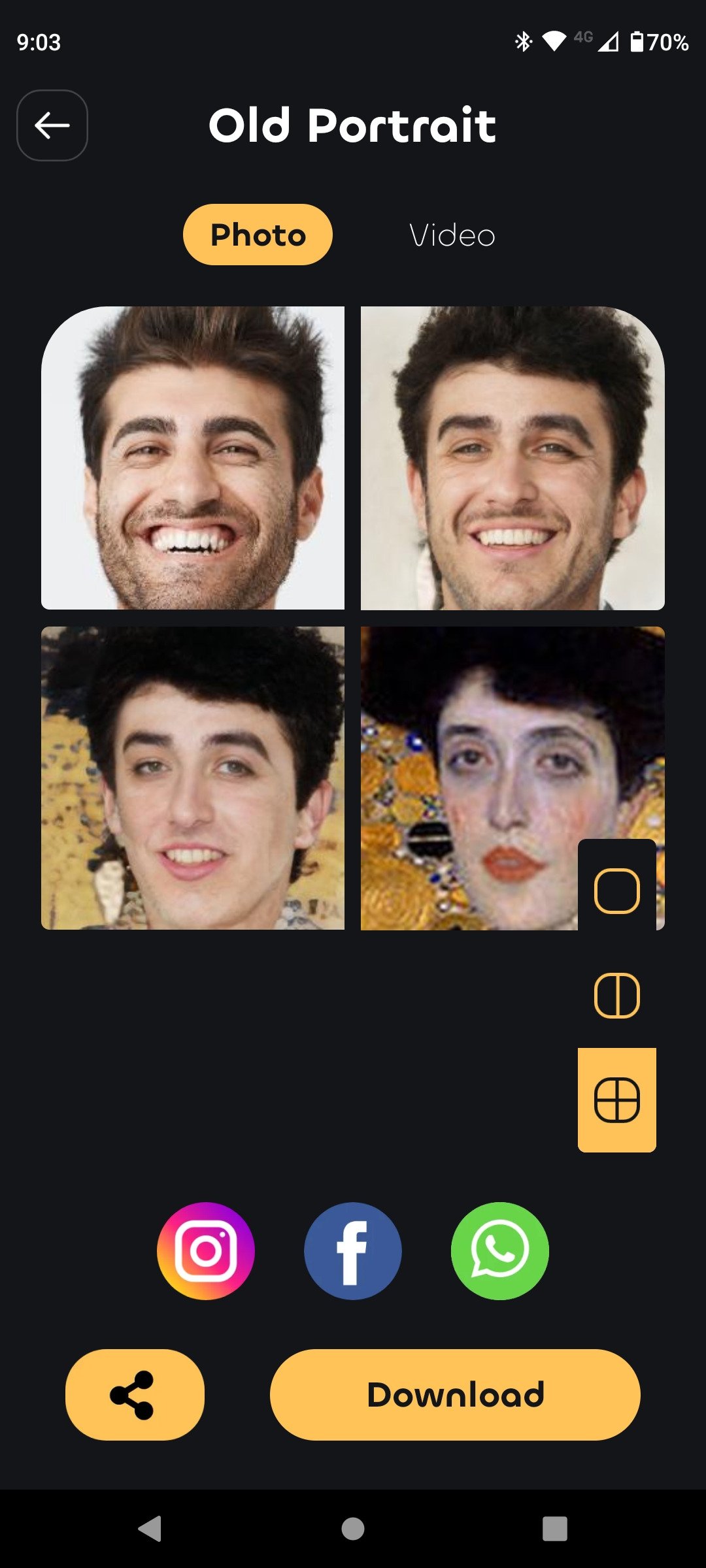Share the portrait to Facebook
Viewport: 706px width, 1568px height.
coord(353,1251)
